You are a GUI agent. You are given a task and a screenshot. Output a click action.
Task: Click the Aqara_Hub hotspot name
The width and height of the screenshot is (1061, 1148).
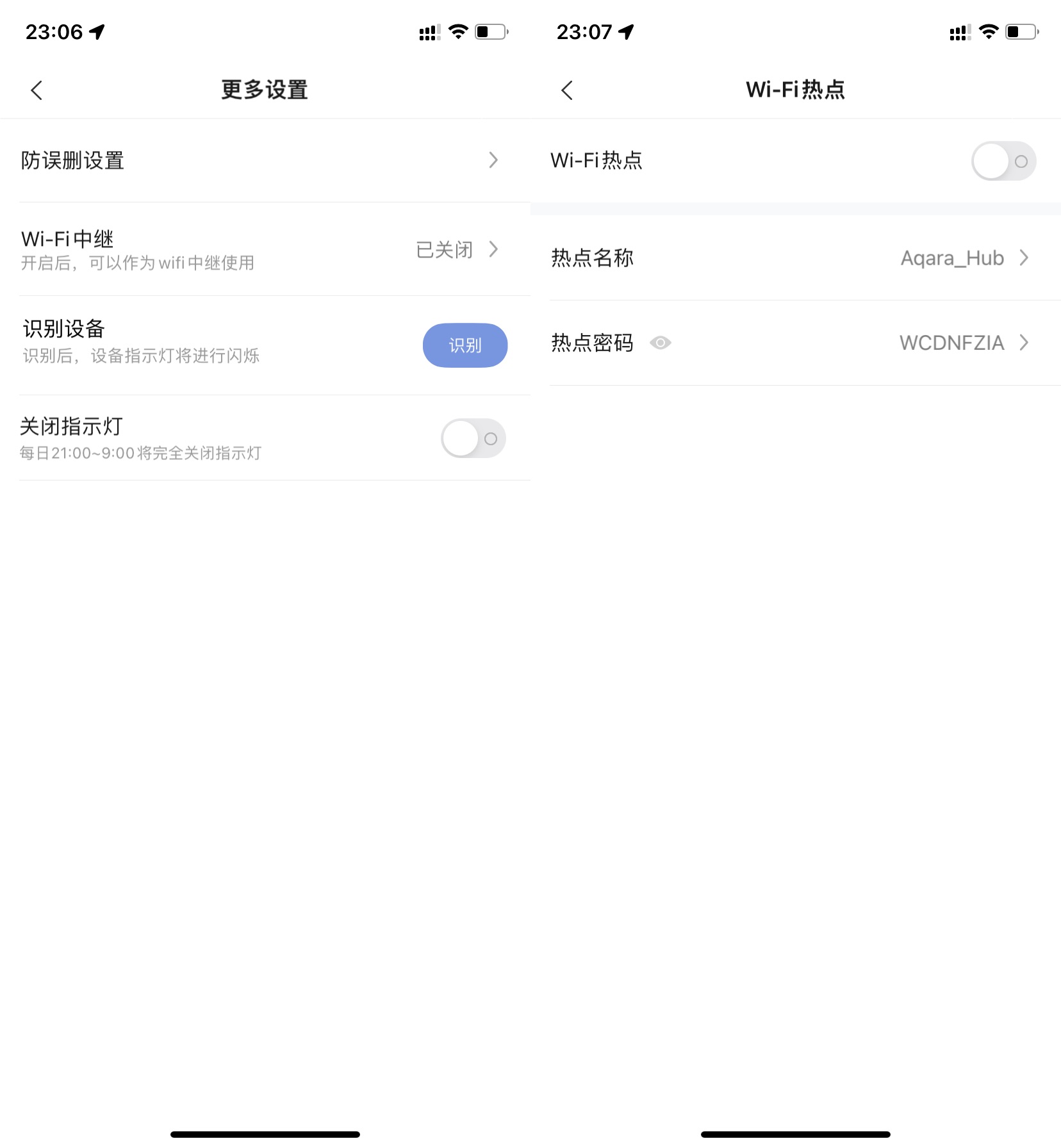click(x=951, y=258)
